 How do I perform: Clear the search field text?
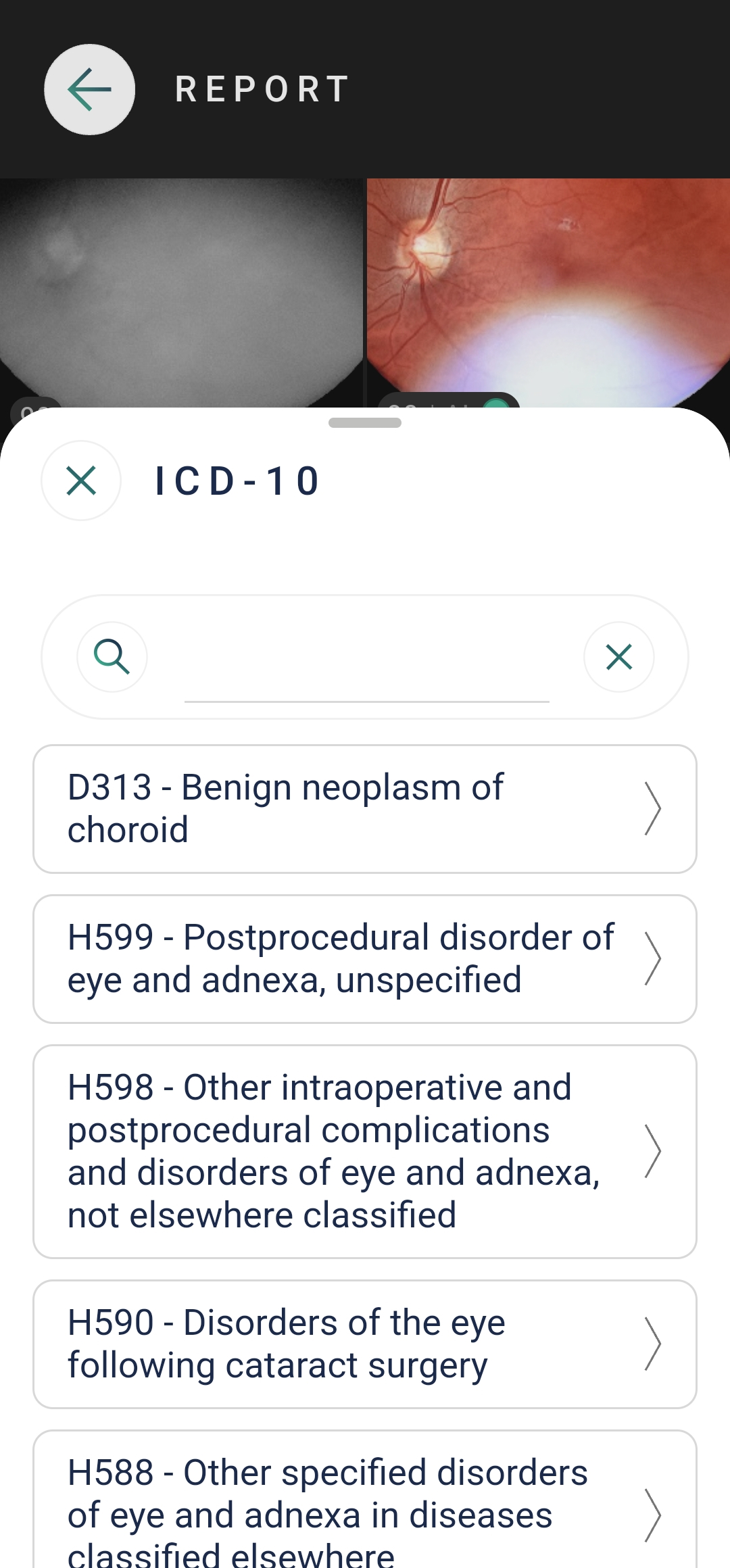tap(619, 657)
